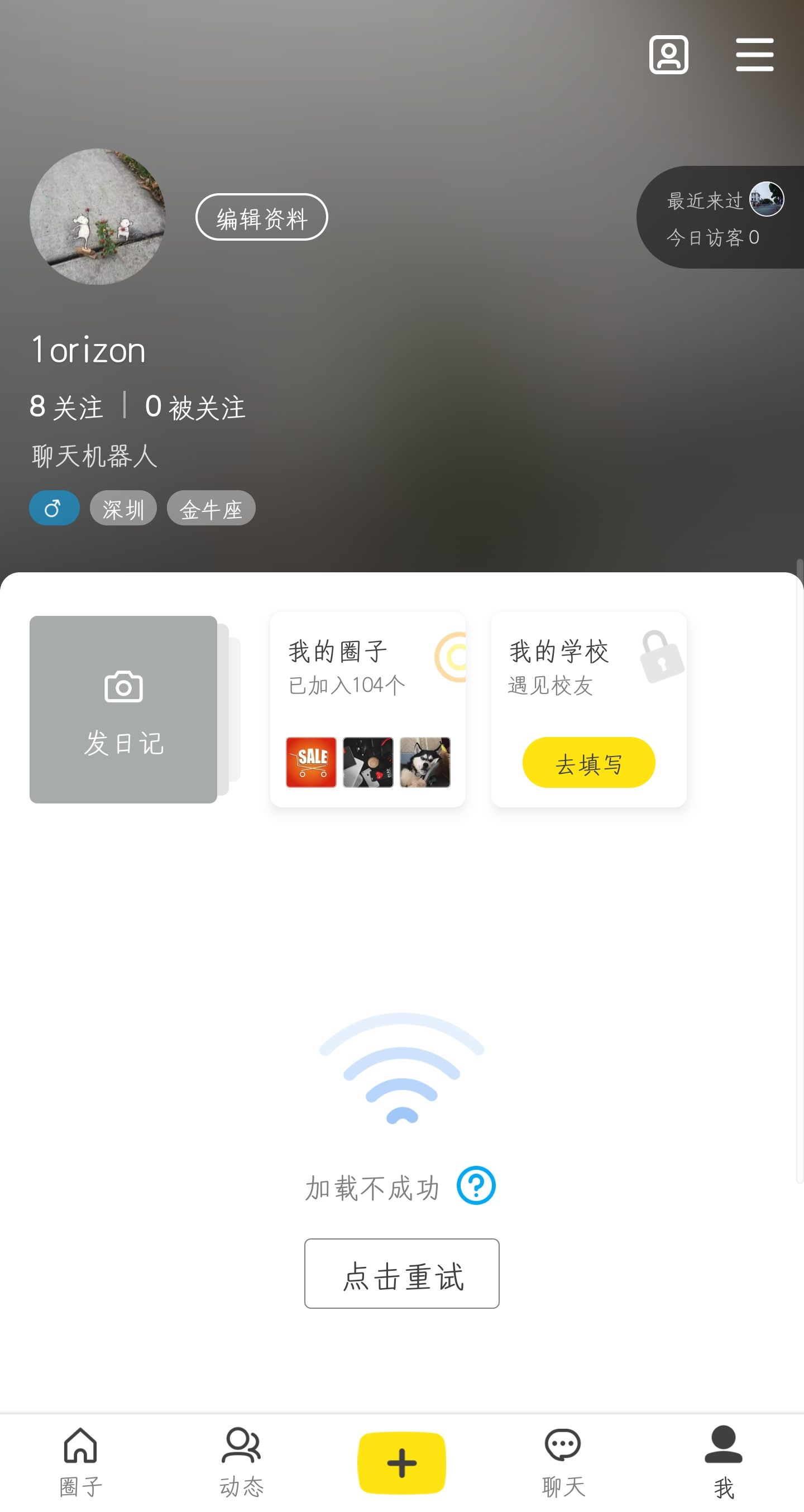
Task: Tap 发日记 to post a diary
Action: click(123, 709)
